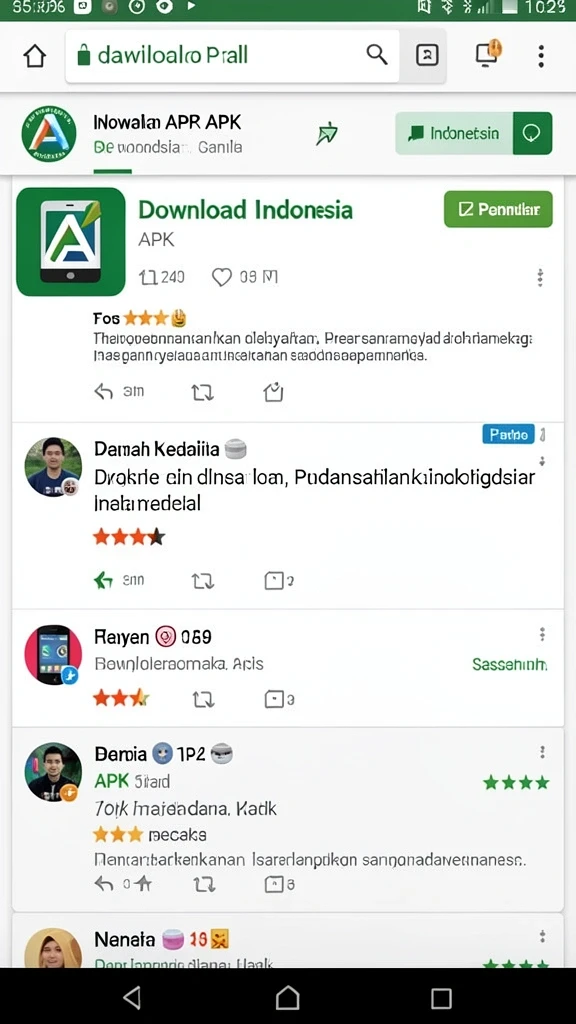Reply under the Download Indonesia description

tap(104, 392)
